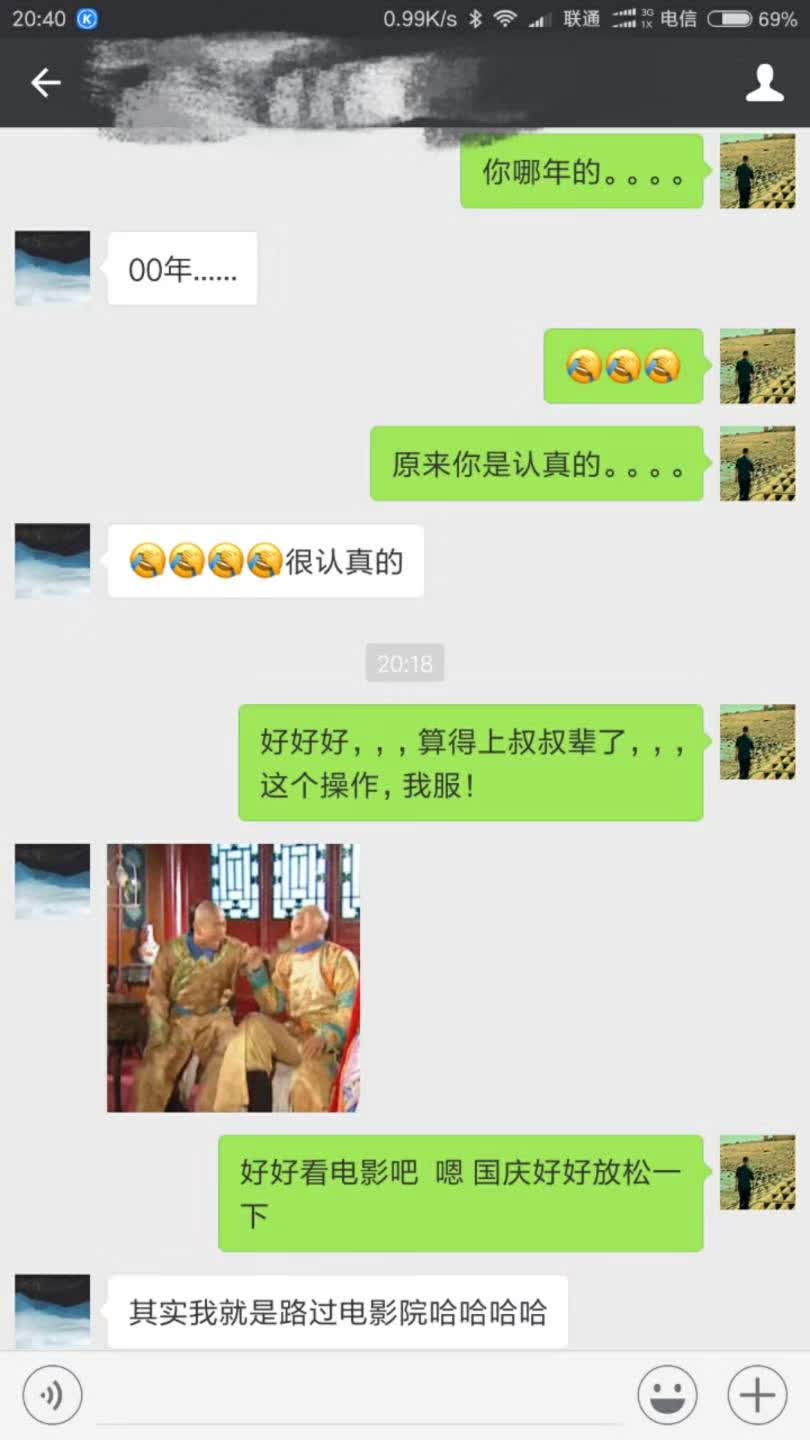Screen dimensions: 810x1440
Task: View the received GIF image full screen
Action: coord(233,977)
